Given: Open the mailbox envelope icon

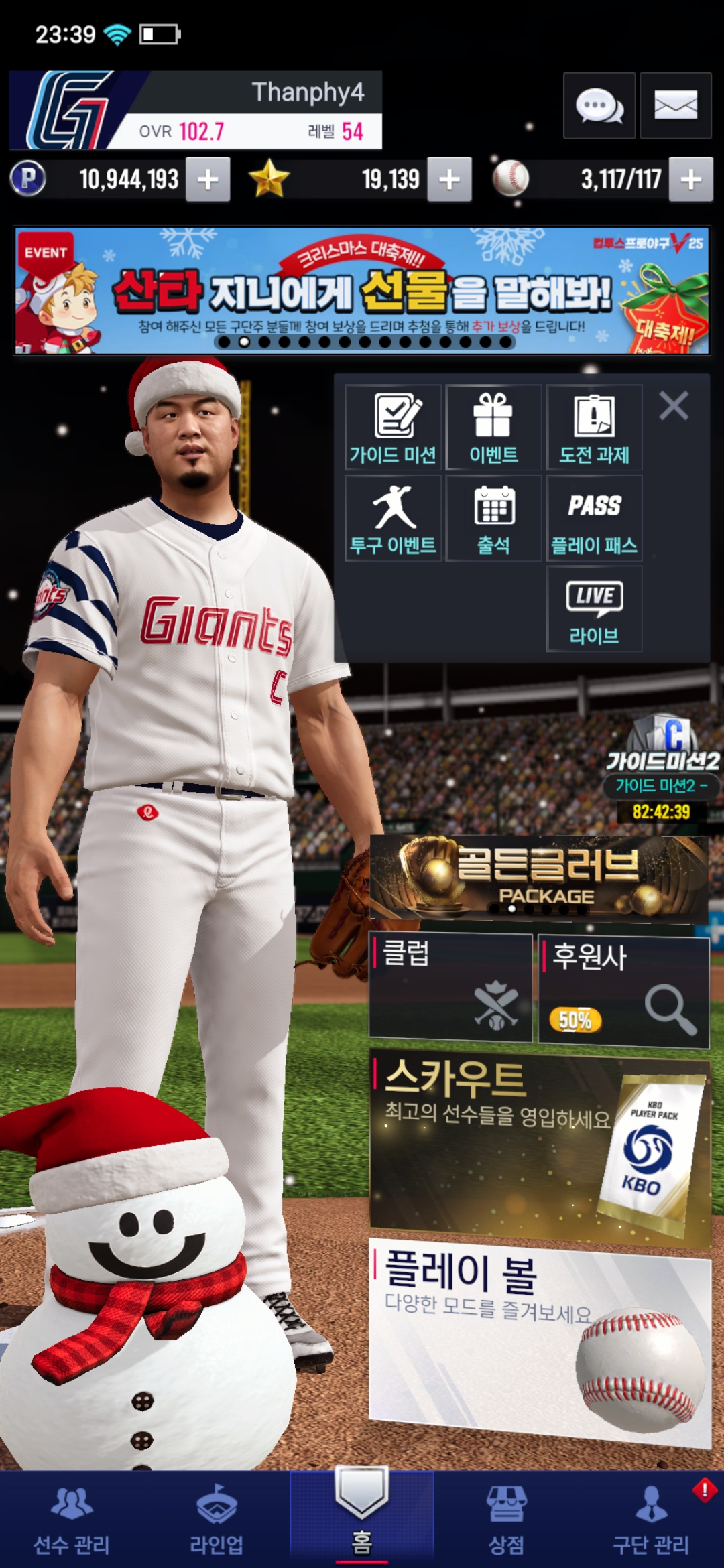Looking at the screenshot, I should pos(675,106).
